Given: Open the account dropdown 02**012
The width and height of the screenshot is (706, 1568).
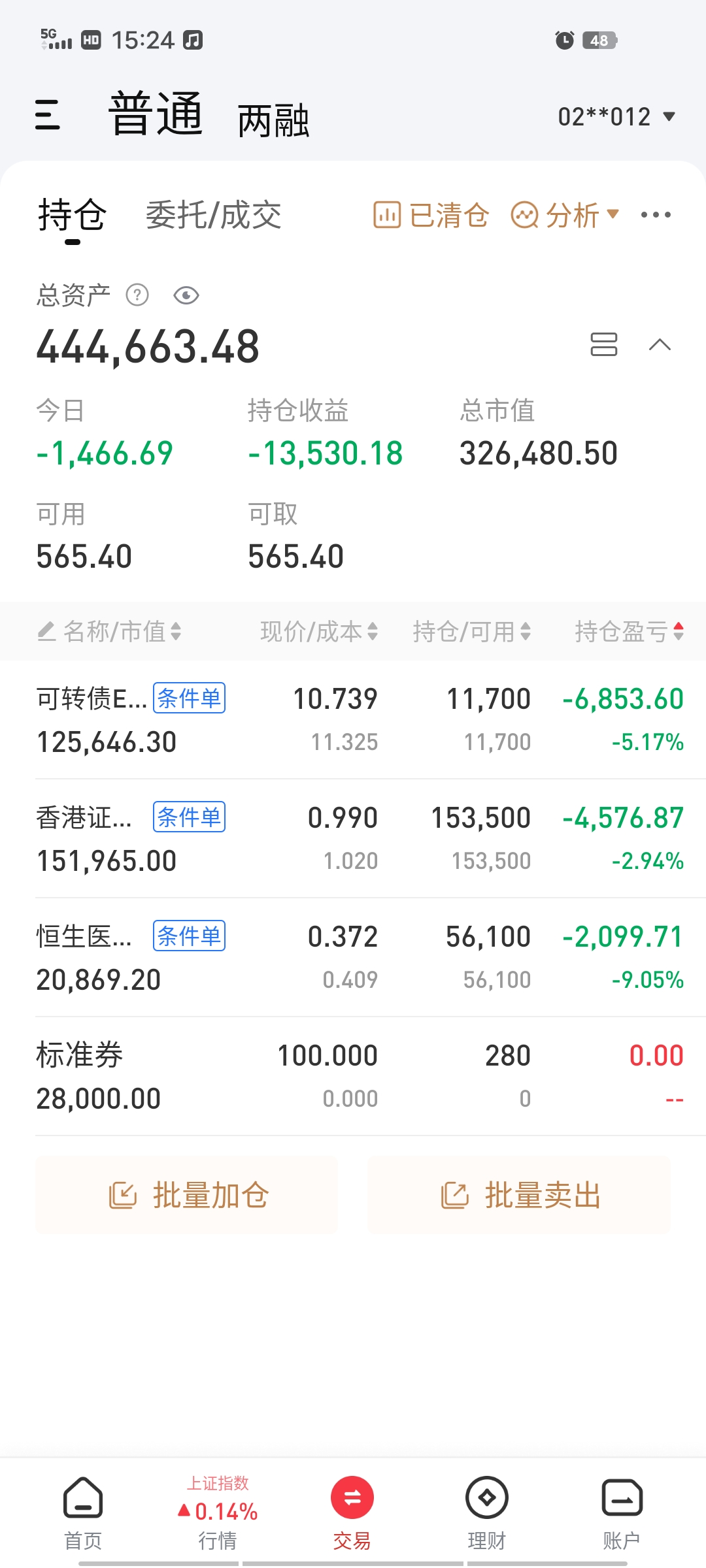Looking at the screenshot, I should [x=616, y=117].
